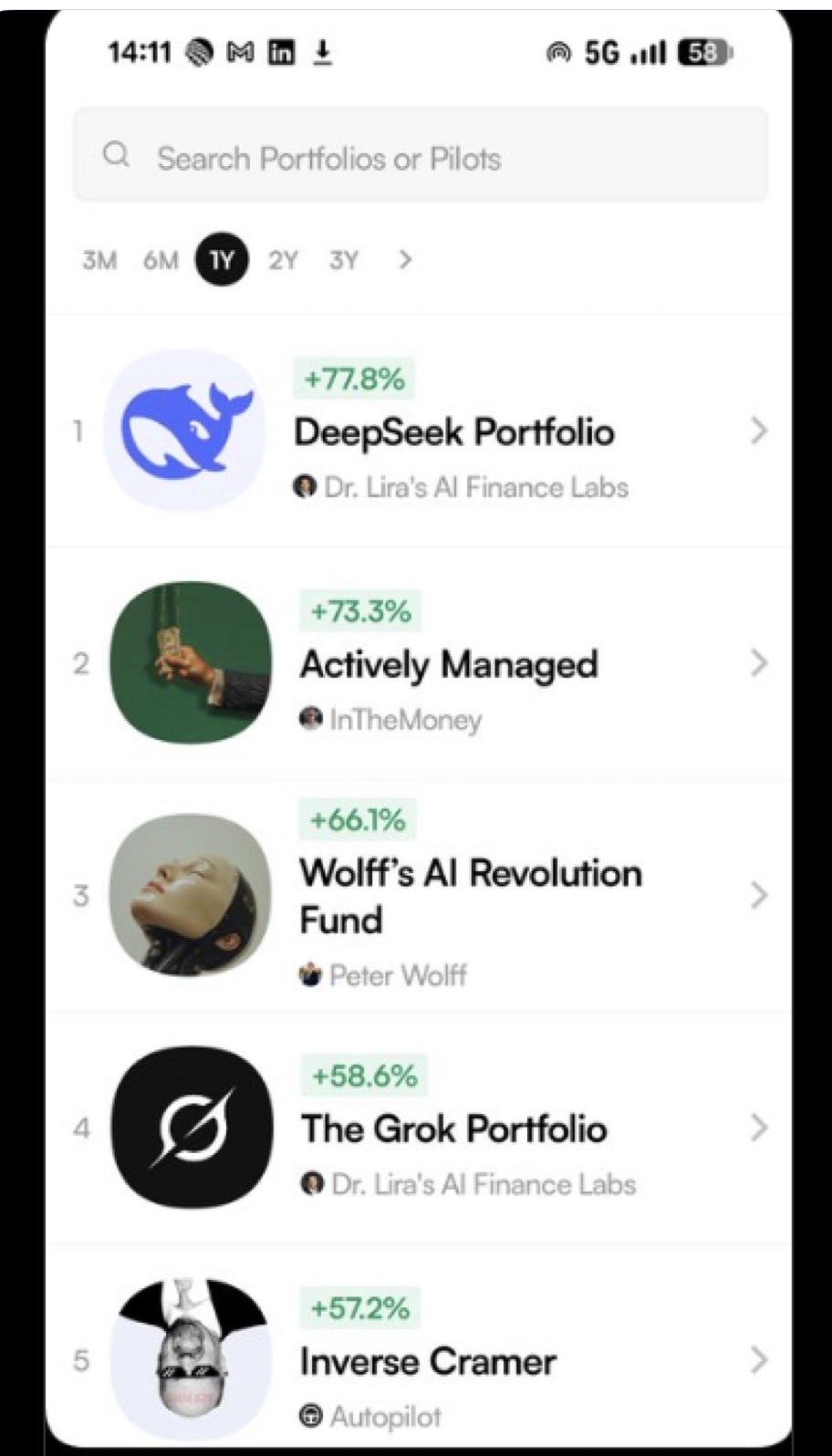The height and width of the screenshot is (1456, 832).
Task: Open the Search Portfolios or Pilots field
Action: pos(421,156)
